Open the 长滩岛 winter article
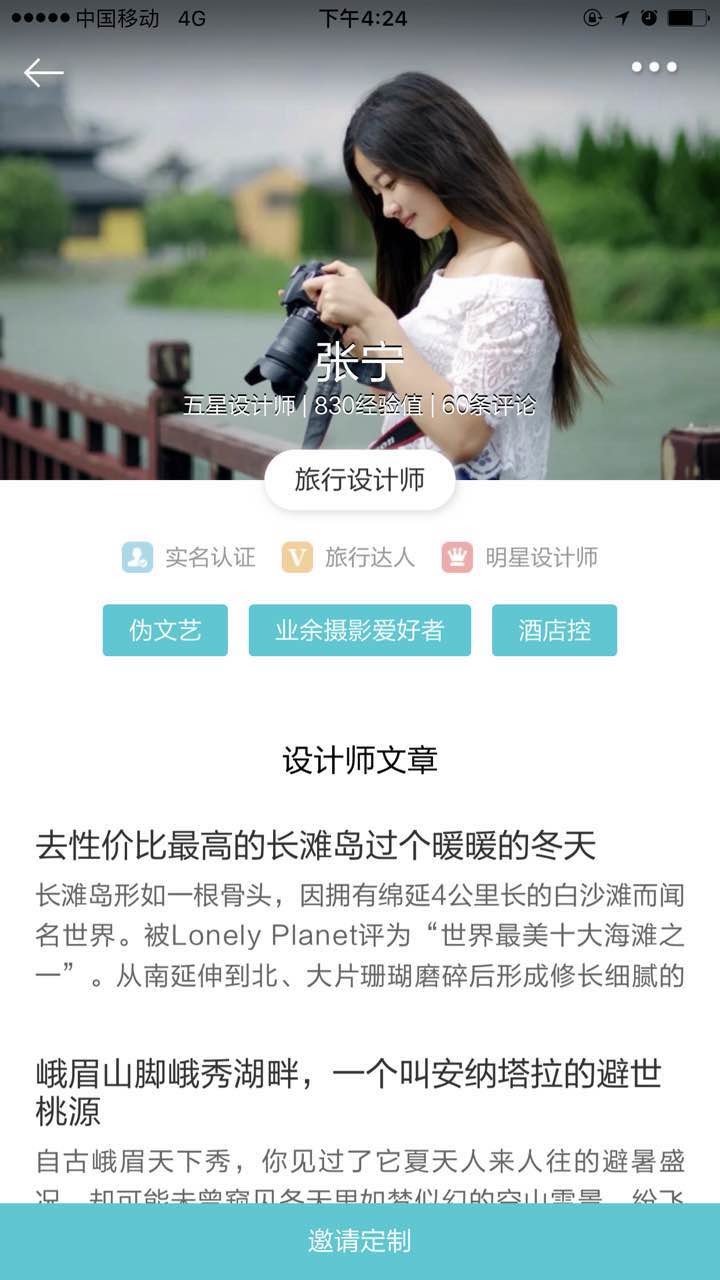Screen dimensions: 720x1280 tap(316, 846)
